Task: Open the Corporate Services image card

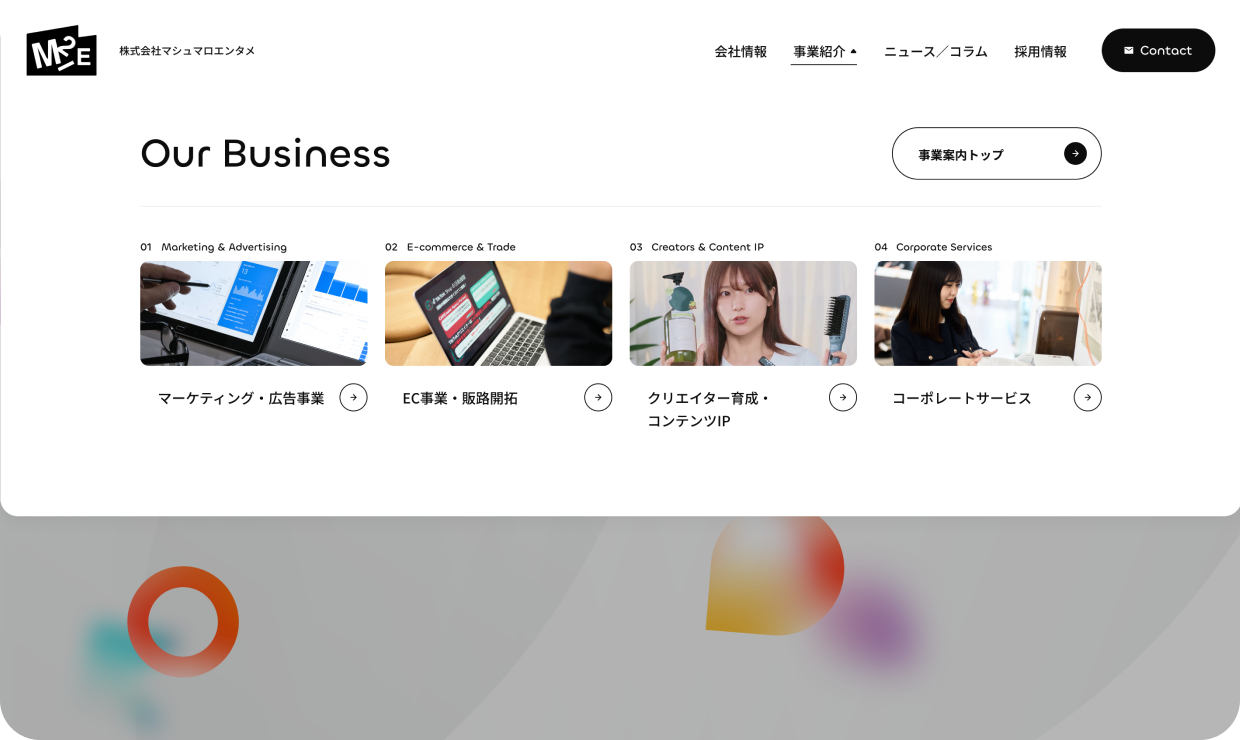Action: 987,313
